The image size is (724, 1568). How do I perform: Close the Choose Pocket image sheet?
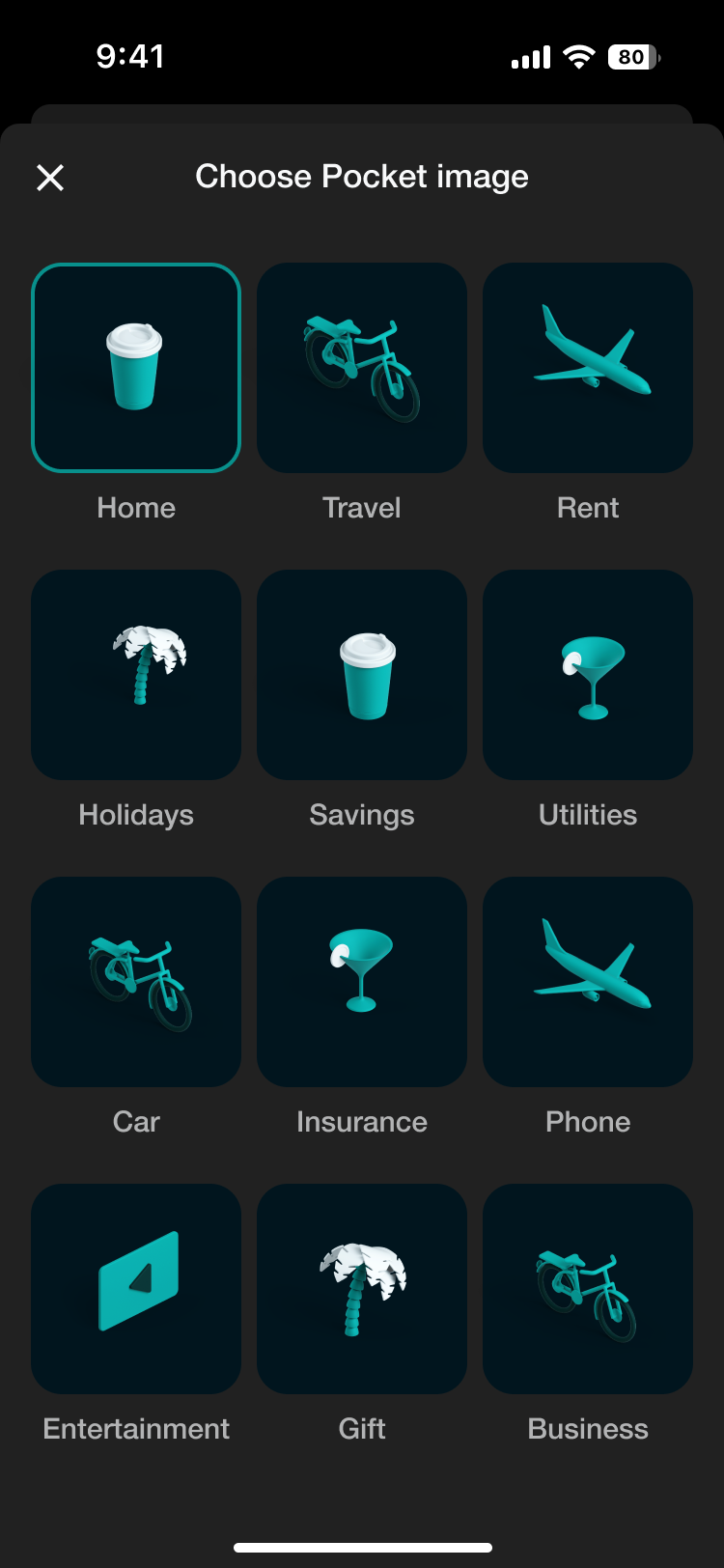[50, 178]
